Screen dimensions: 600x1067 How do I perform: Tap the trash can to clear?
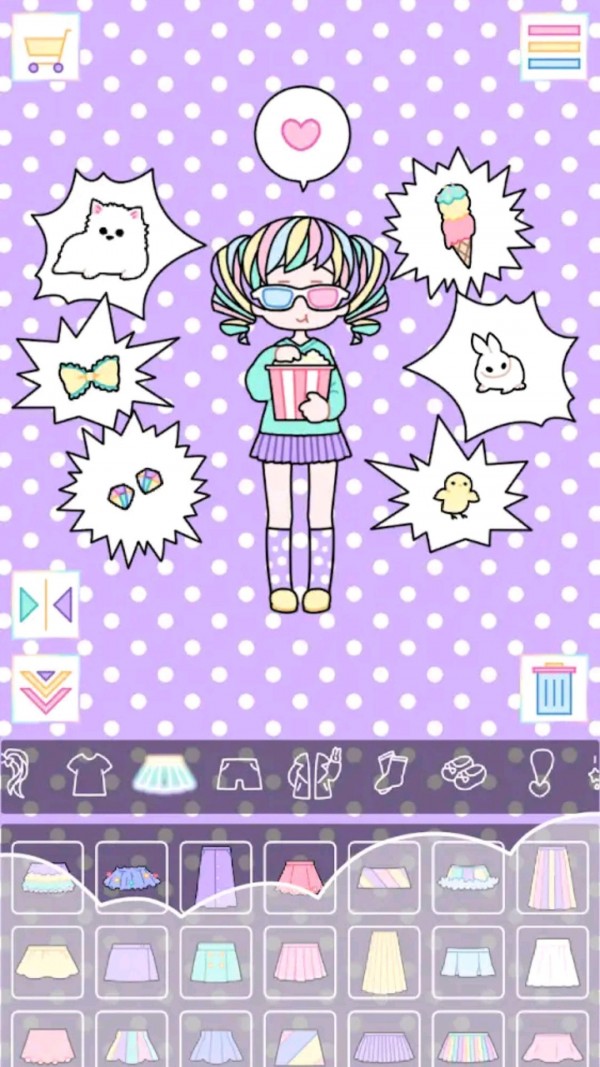(553, 689)
